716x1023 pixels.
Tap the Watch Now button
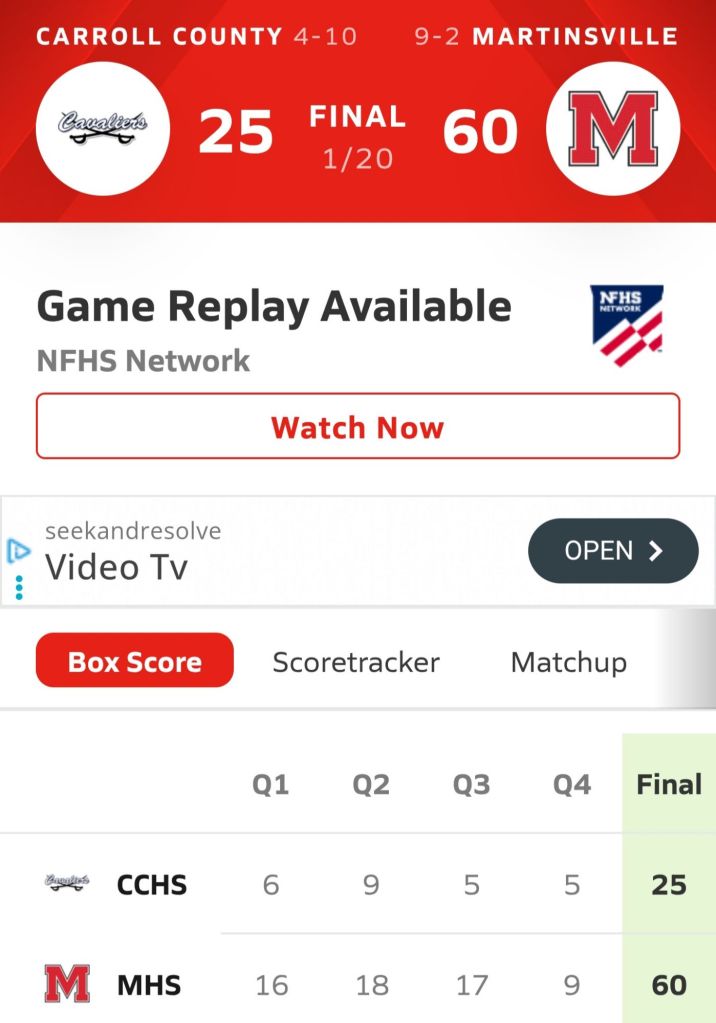[358, 427]
